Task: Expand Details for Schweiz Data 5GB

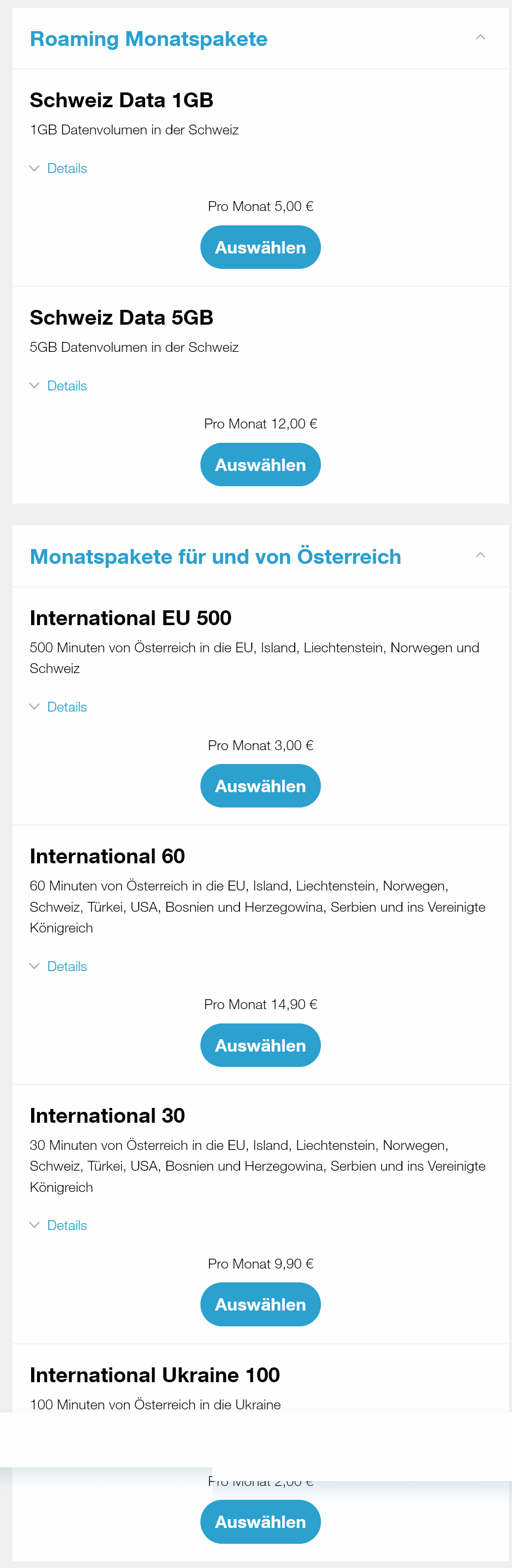Action: pos(66,386)
